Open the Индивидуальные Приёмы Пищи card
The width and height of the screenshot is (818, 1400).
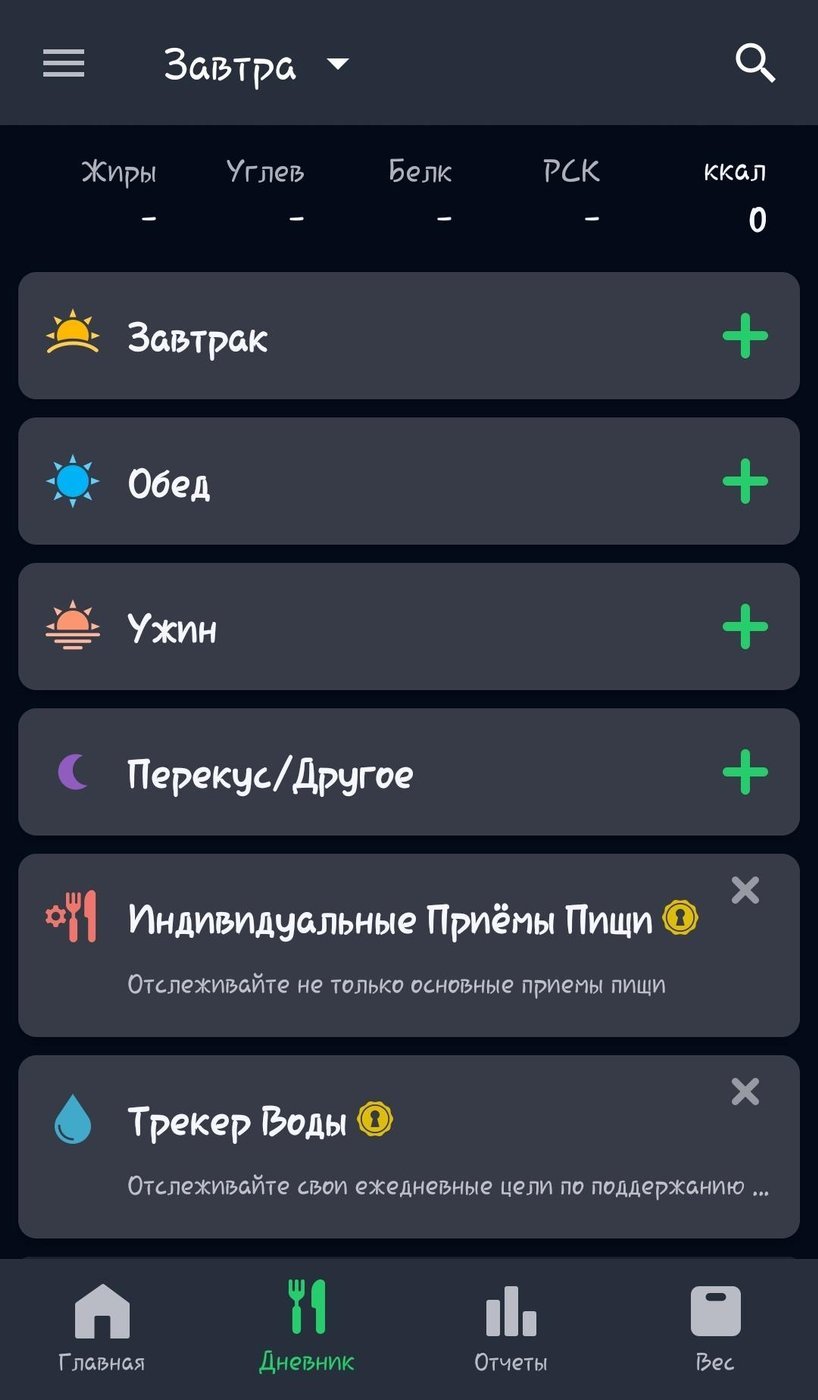(390, 945)
